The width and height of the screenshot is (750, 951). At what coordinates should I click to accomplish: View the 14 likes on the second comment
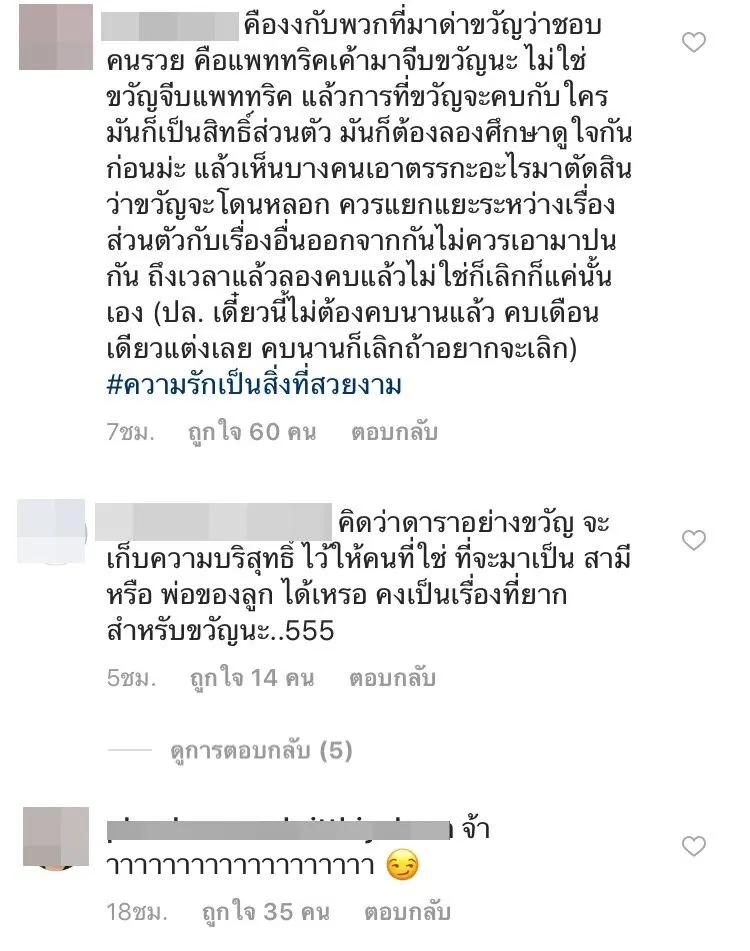(251, 679)
